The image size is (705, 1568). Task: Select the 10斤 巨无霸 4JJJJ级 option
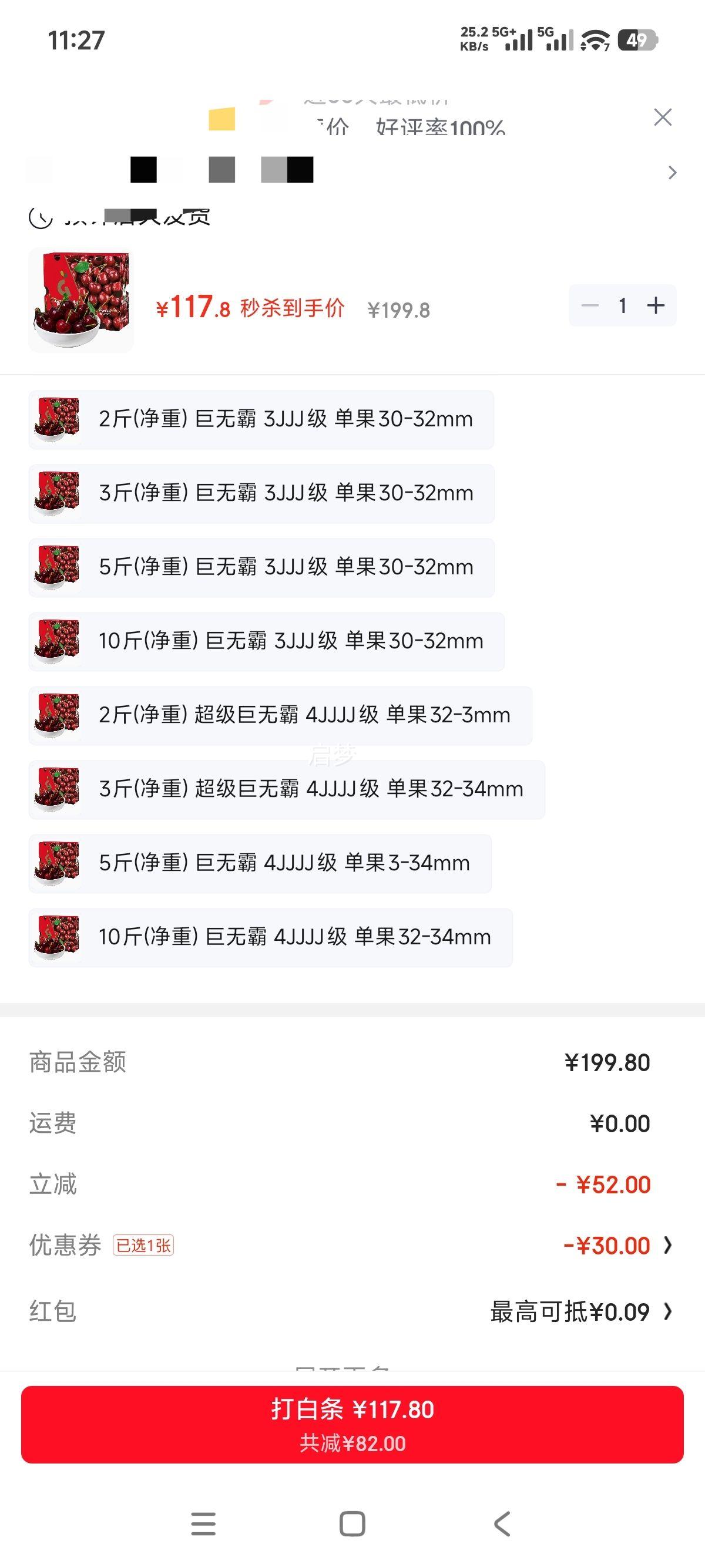(268, 937)
